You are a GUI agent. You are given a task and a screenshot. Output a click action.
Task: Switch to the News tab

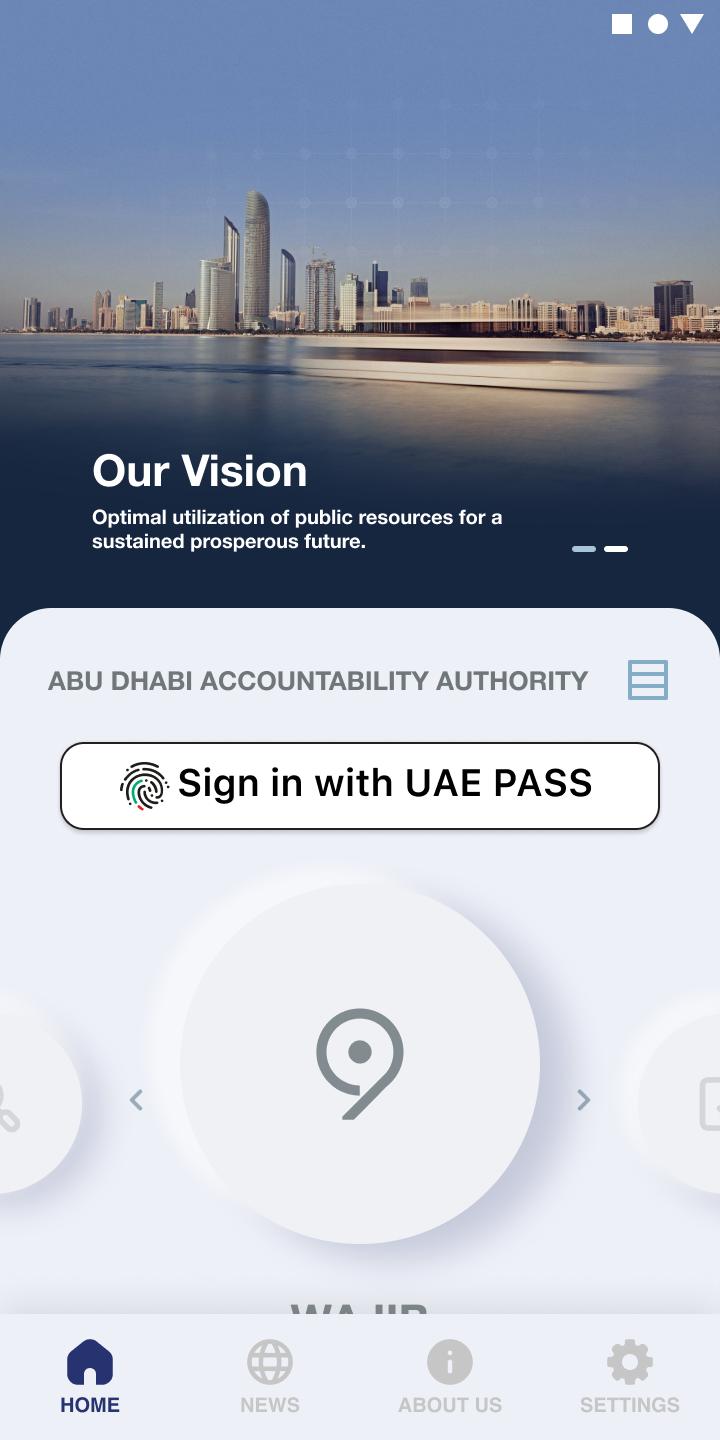point(270,1378)
